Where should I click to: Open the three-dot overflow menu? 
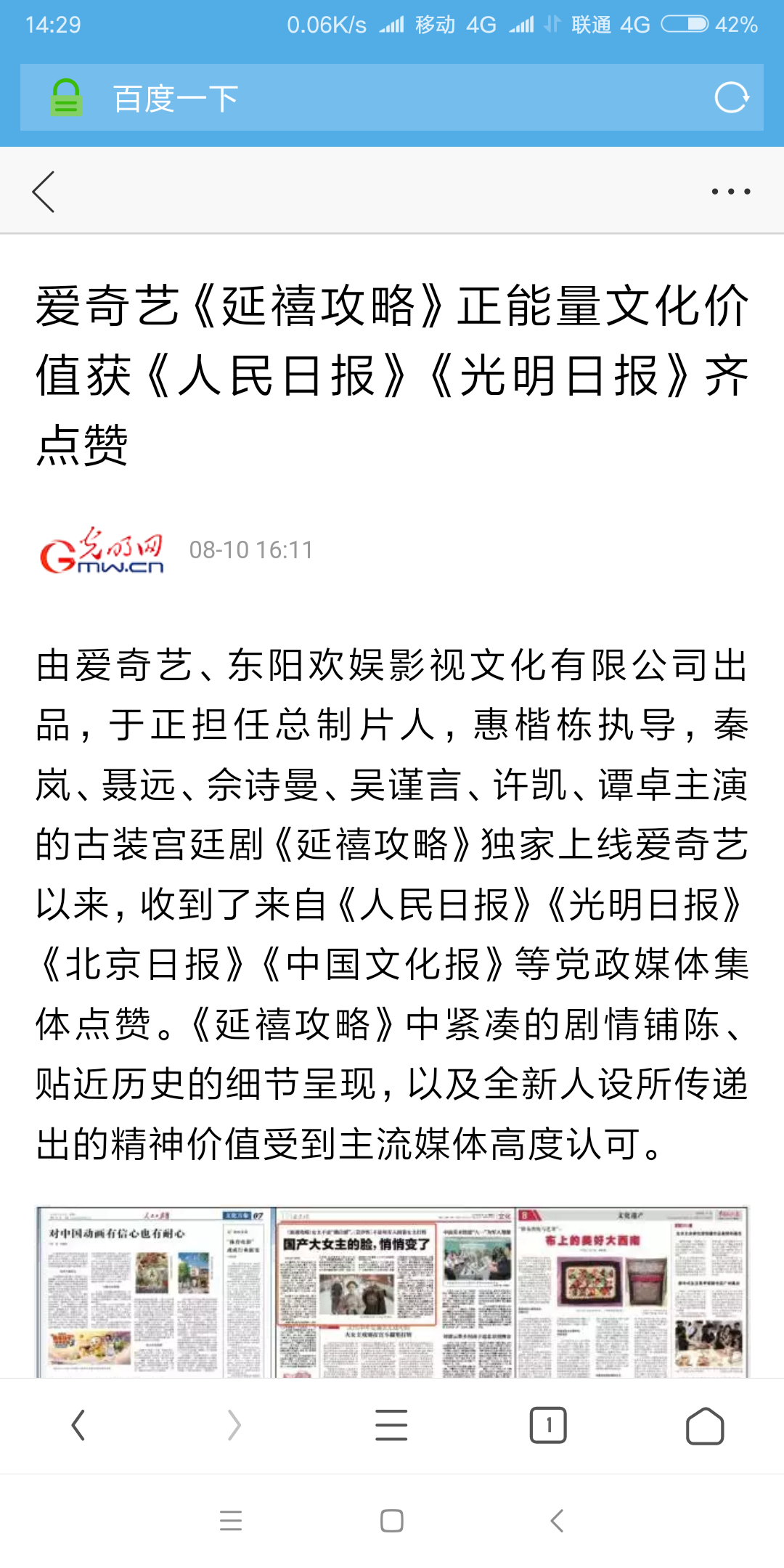tap(730, 192)
